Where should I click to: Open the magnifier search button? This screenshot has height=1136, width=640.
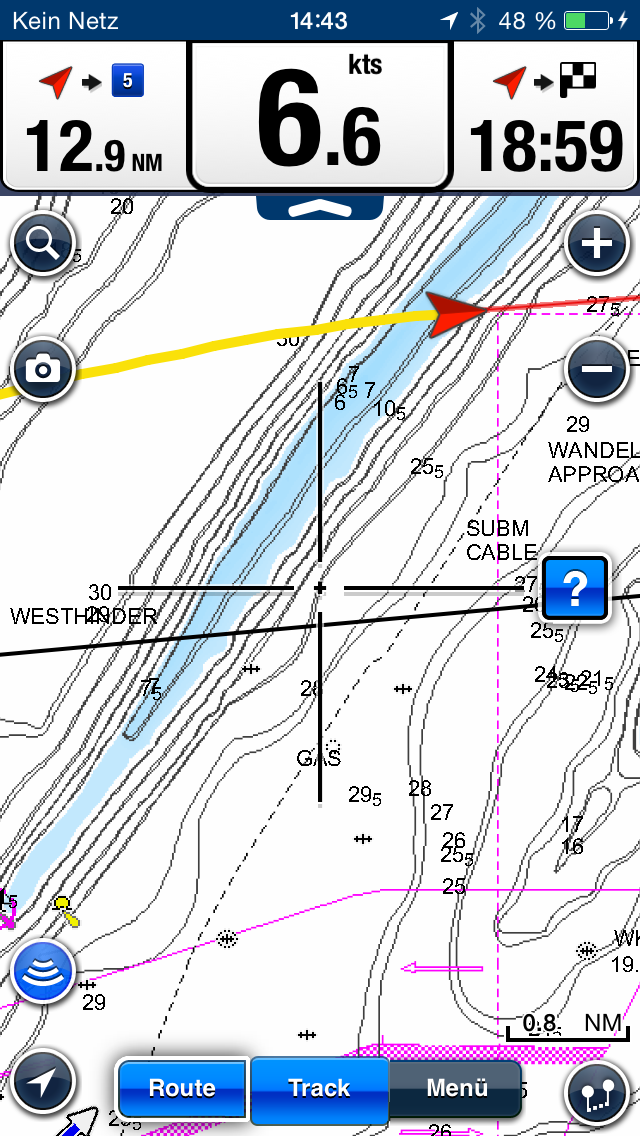coord(43,243)
